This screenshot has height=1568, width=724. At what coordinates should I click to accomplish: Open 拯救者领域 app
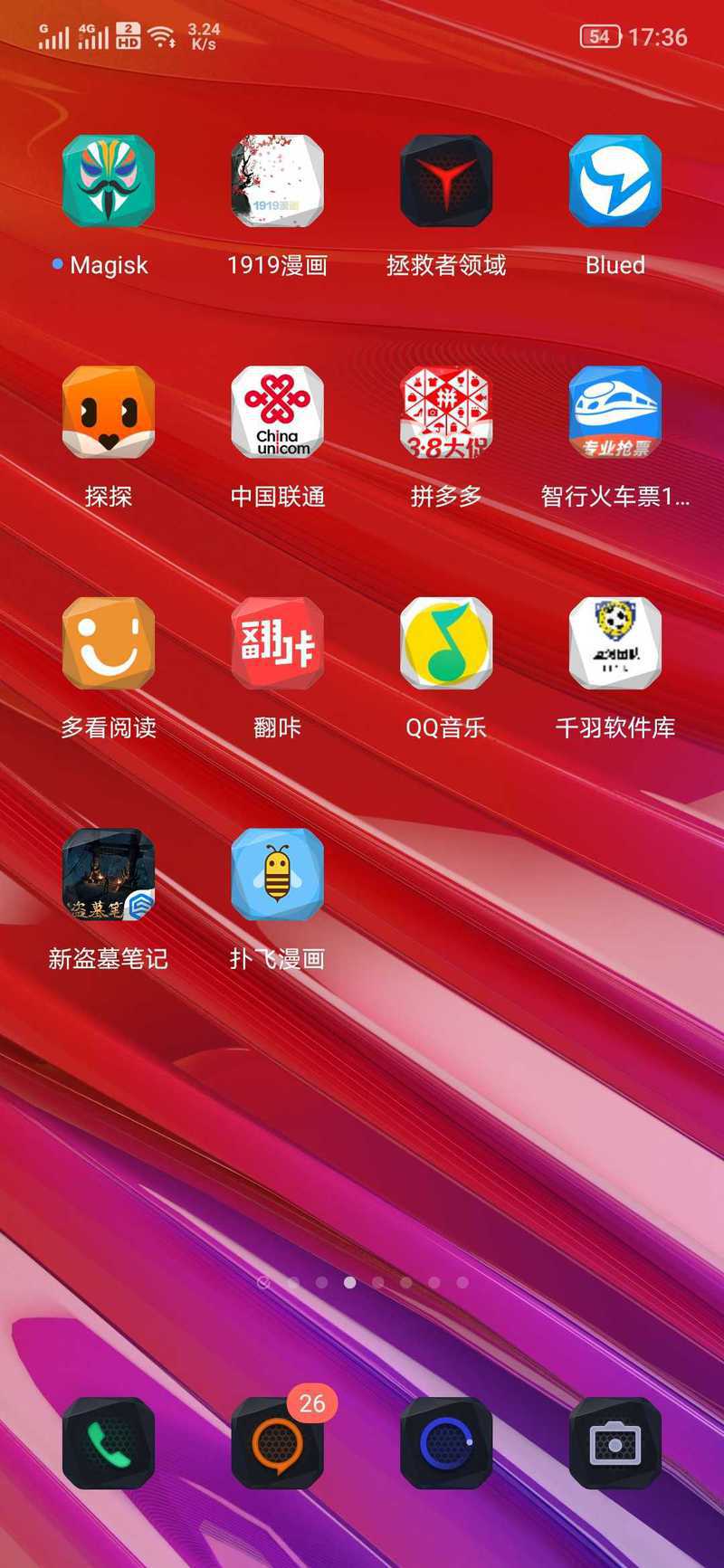(x=446, y=181)
